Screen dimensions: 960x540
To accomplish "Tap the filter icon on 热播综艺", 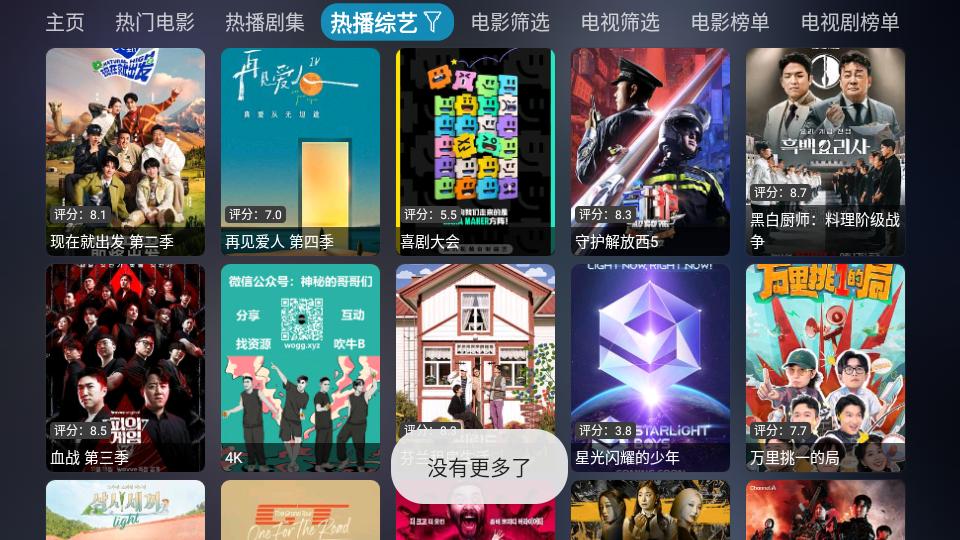I will click(x=433, y=22).
